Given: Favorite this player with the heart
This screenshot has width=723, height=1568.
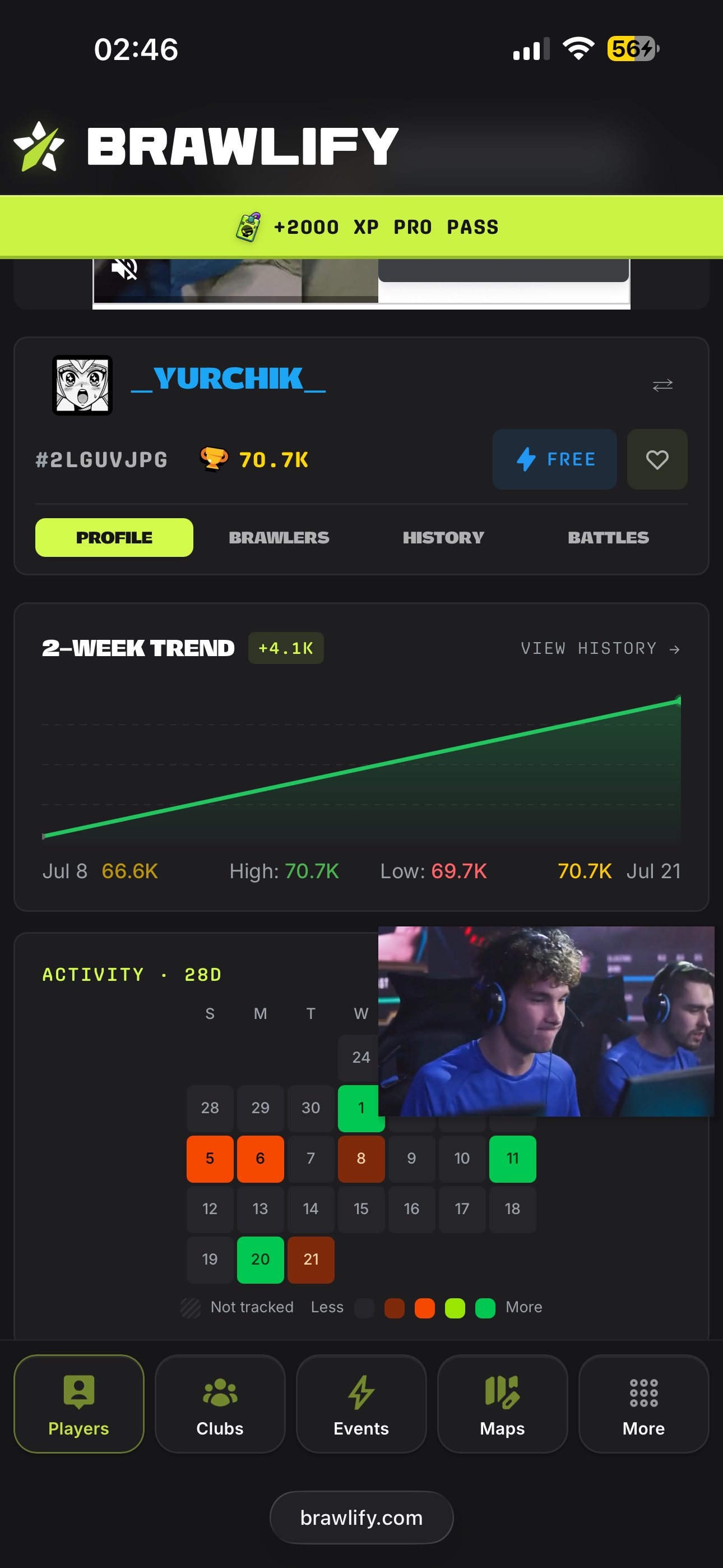Looking at the screenshot, I should 657,459.
